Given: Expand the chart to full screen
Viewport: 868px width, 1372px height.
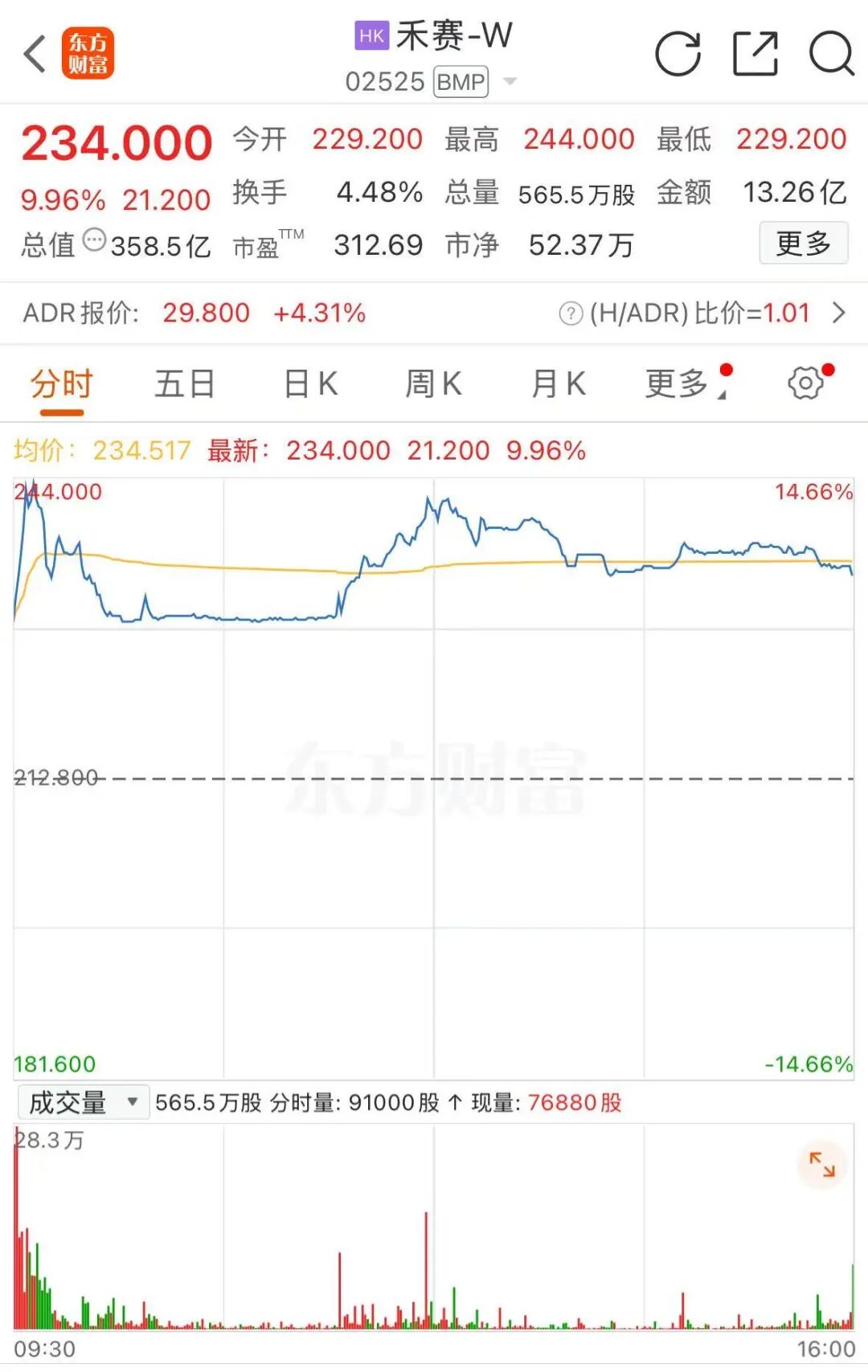Looking at the screenshot, I should (821, 1165).
